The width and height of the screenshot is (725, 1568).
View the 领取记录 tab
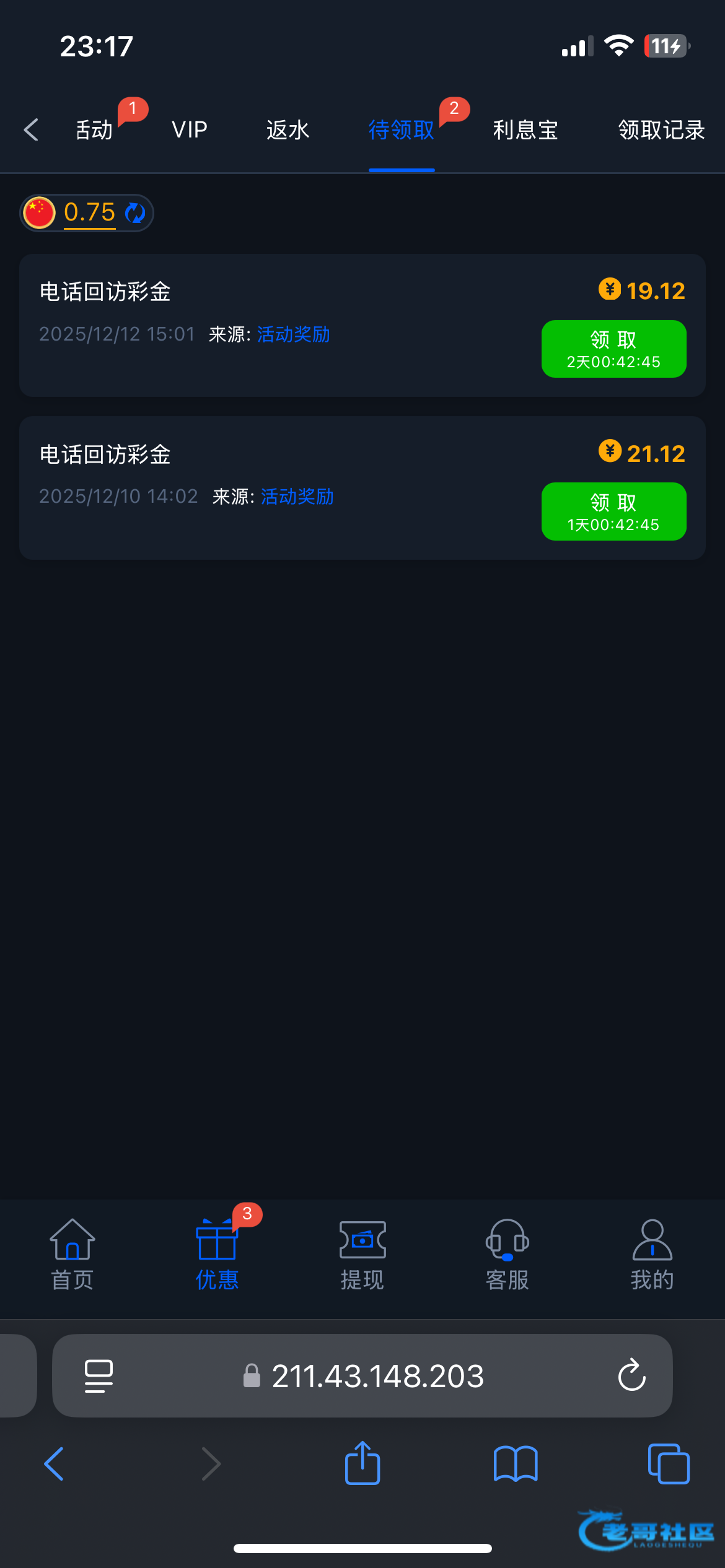[x=661, y=130]
